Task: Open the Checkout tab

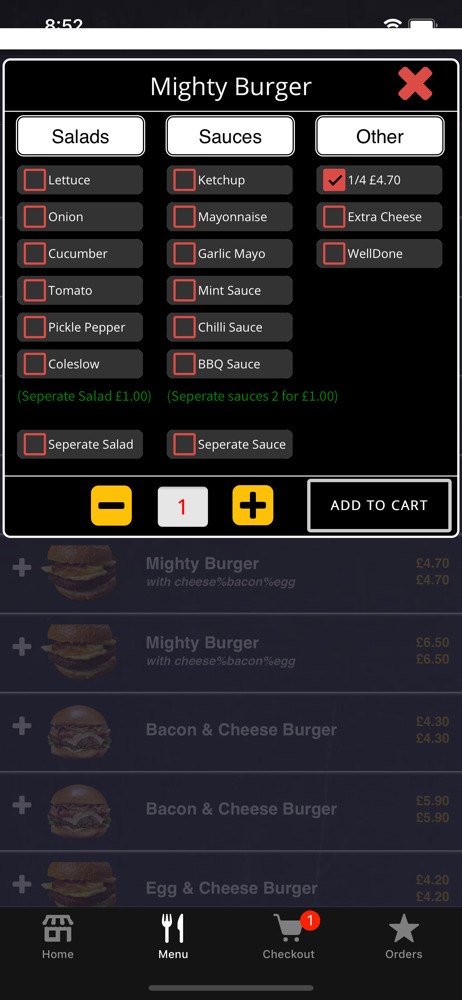Action: point(288,936)
